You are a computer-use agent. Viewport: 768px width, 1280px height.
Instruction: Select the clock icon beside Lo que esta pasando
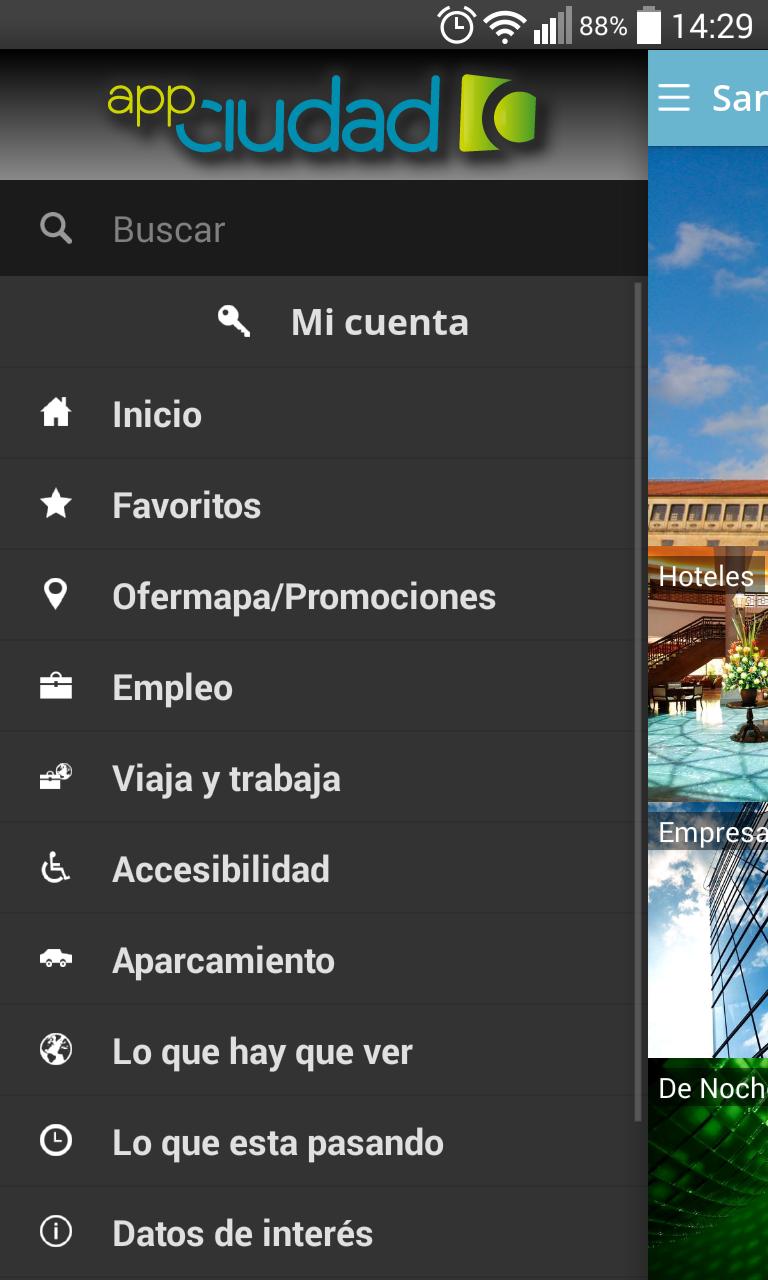pos(55,1140)
